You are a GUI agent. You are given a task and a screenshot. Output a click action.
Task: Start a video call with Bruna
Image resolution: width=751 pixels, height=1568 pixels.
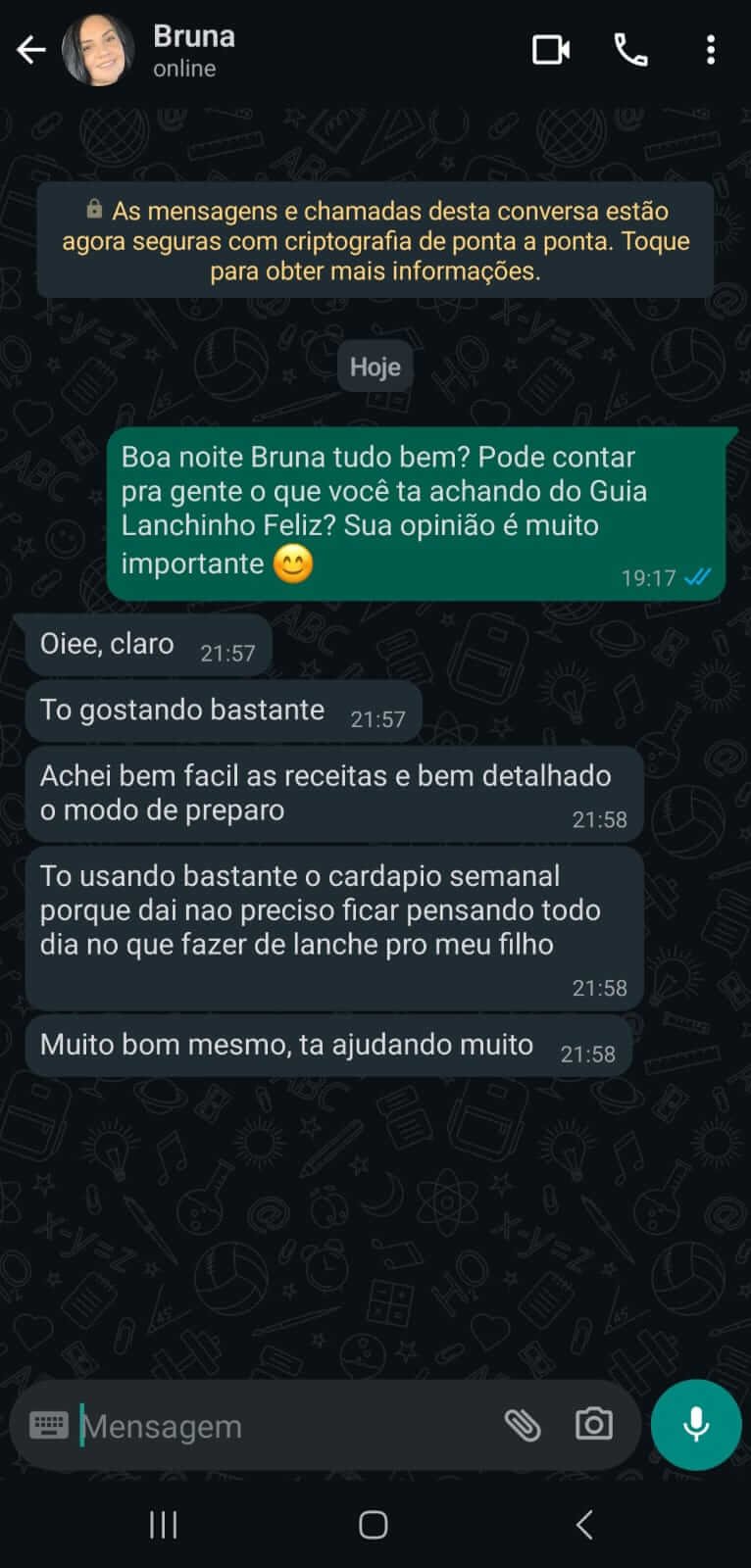click(x=550, y=49)
